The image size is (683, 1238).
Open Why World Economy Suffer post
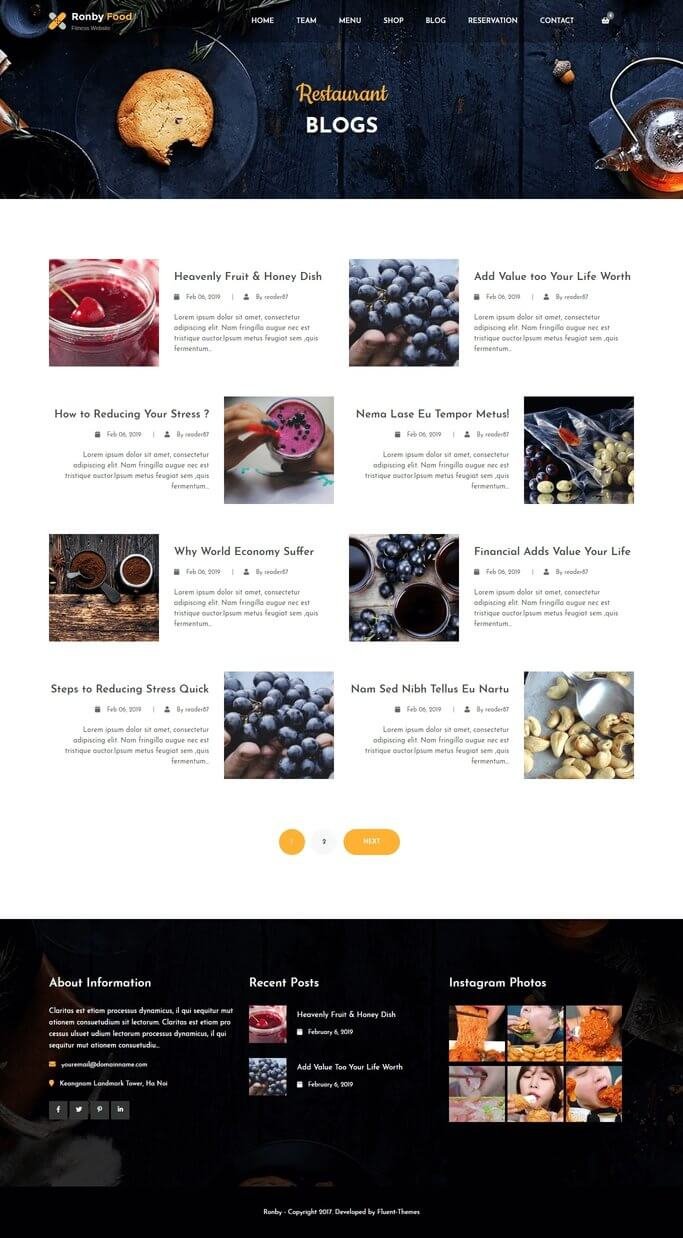coord(244,551)
